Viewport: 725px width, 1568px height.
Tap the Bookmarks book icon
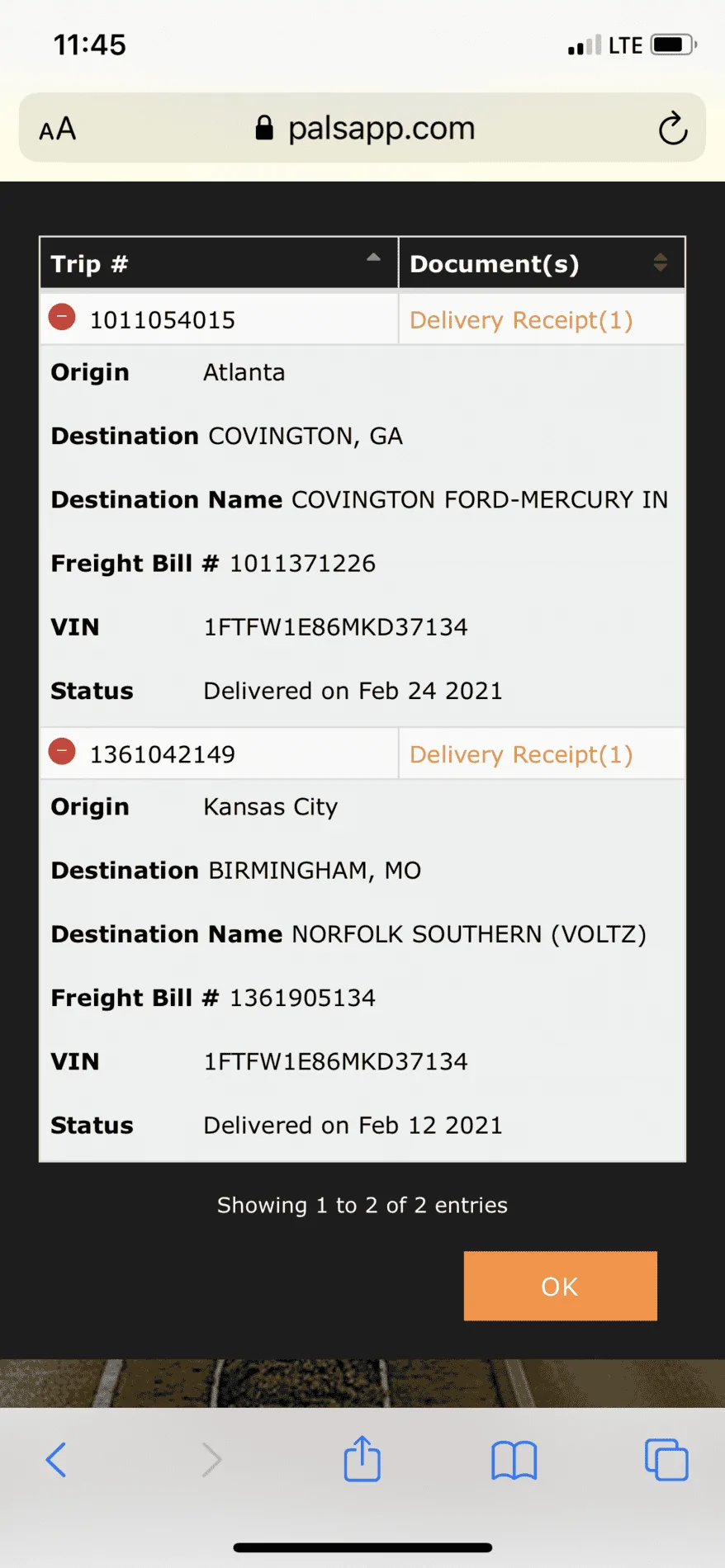(x=514, y=1459)
